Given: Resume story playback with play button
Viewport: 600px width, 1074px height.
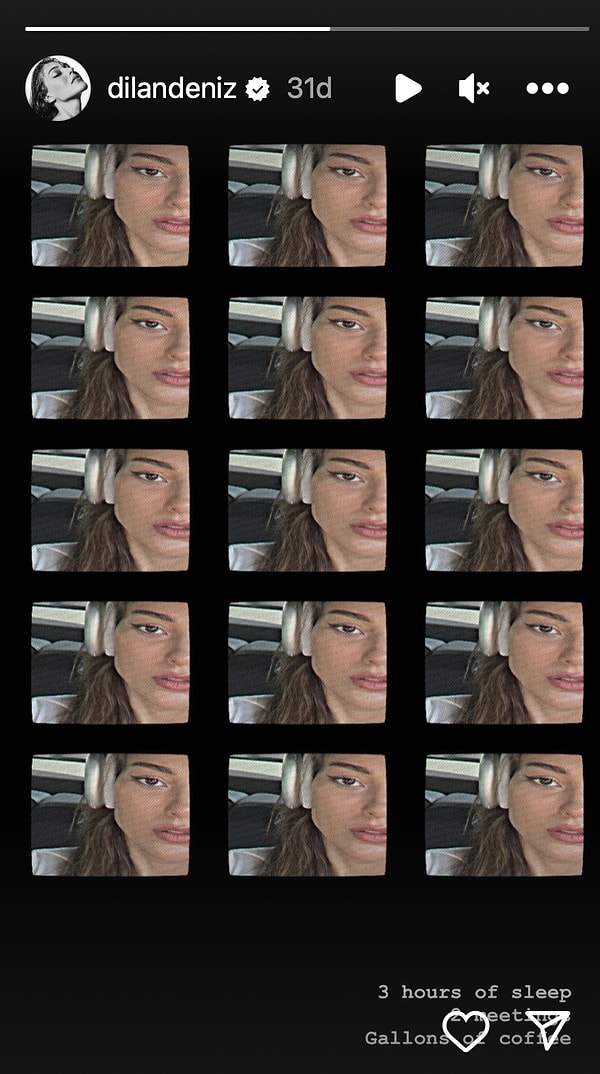Looking at the screenshot, I should pos(407,89).
